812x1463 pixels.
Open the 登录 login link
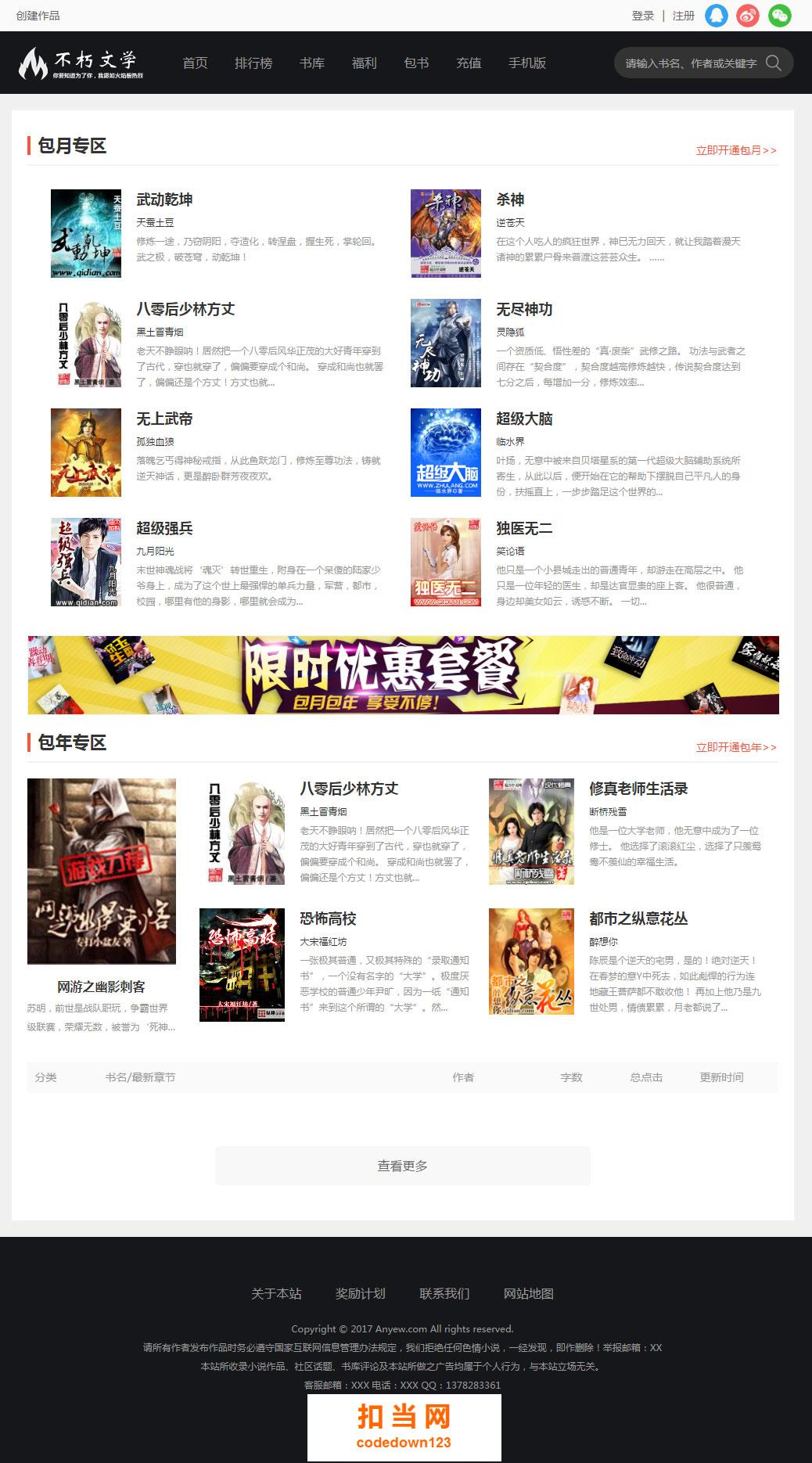click(643, 16)
